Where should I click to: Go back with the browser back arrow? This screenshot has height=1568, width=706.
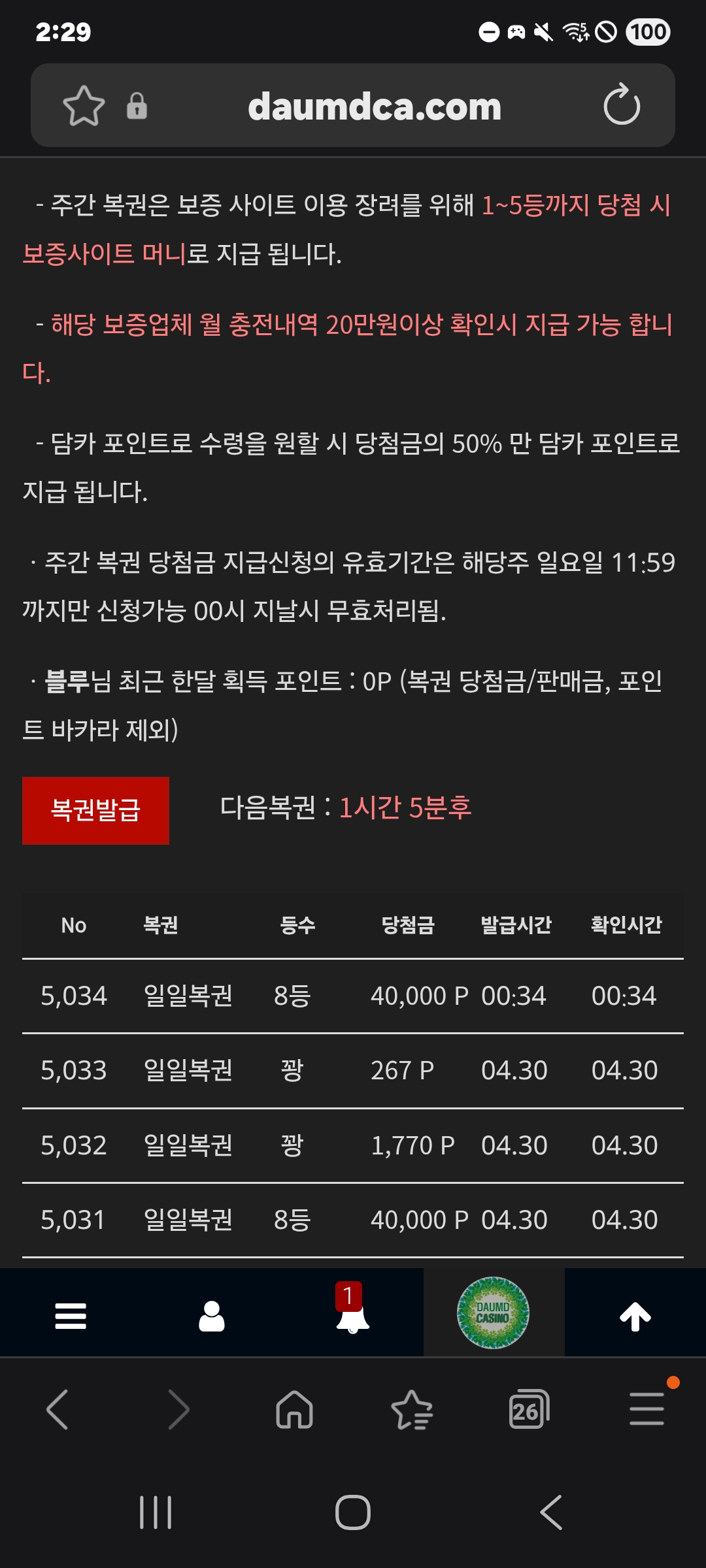58,1410
